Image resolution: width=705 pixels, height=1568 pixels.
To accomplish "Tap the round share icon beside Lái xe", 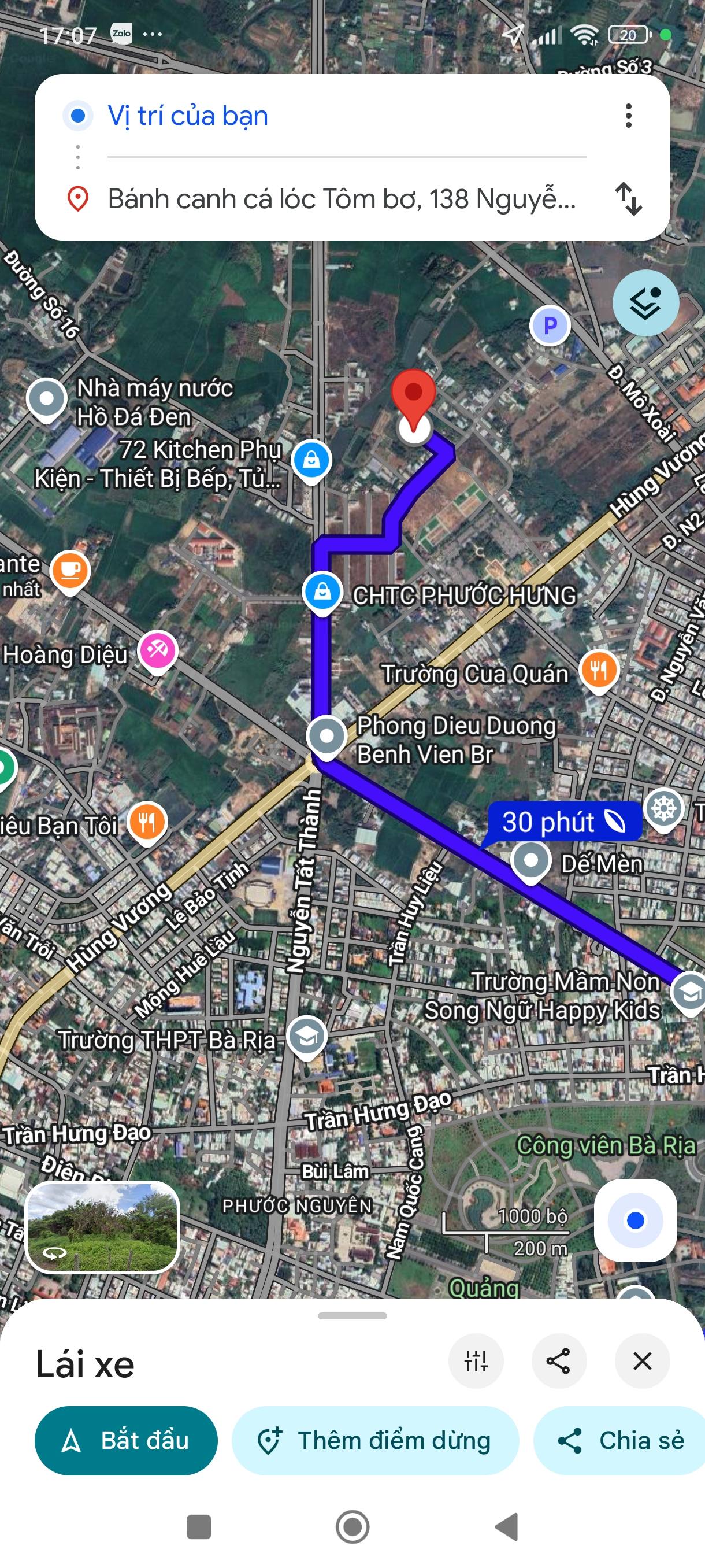I will [x=558, y=1361].
